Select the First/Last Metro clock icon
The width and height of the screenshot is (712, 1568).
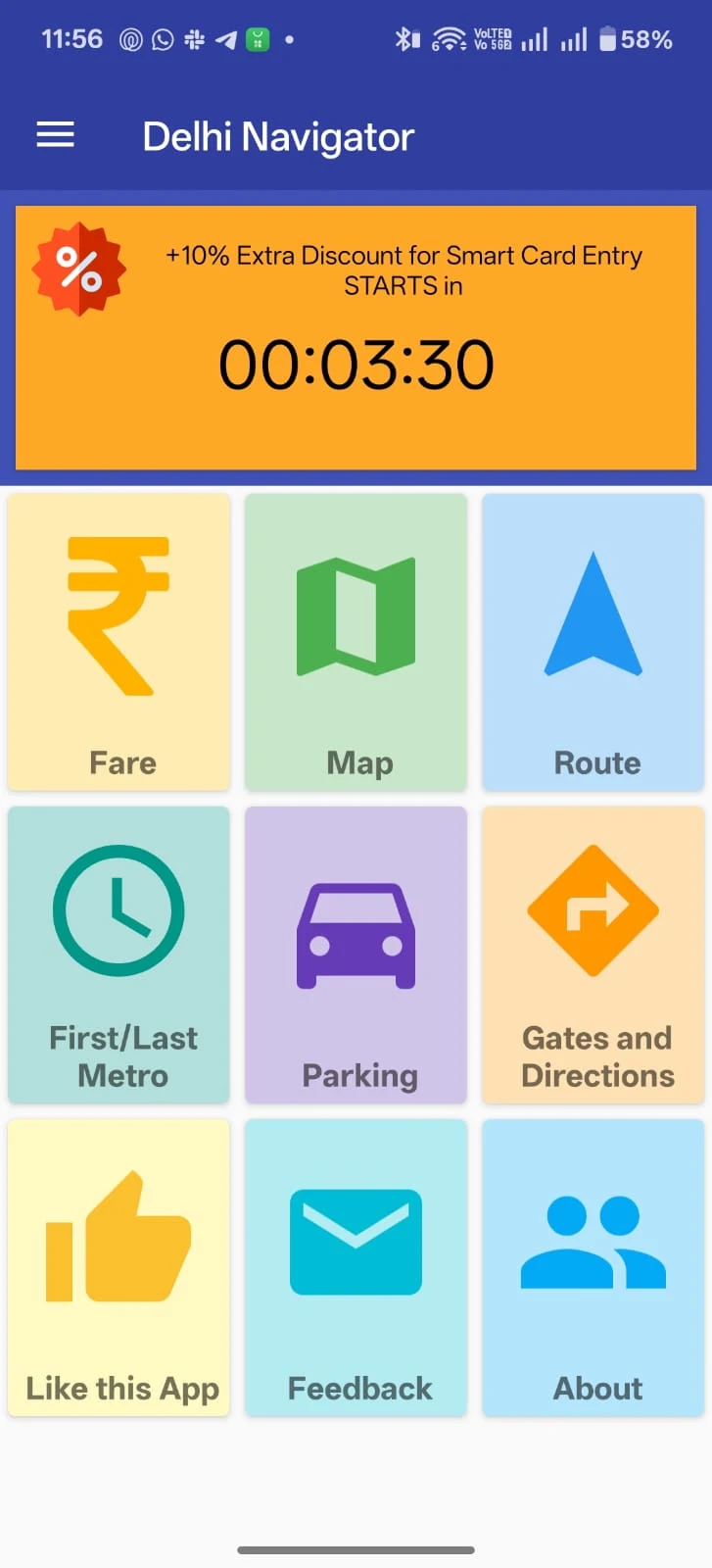tap(118, 909)
